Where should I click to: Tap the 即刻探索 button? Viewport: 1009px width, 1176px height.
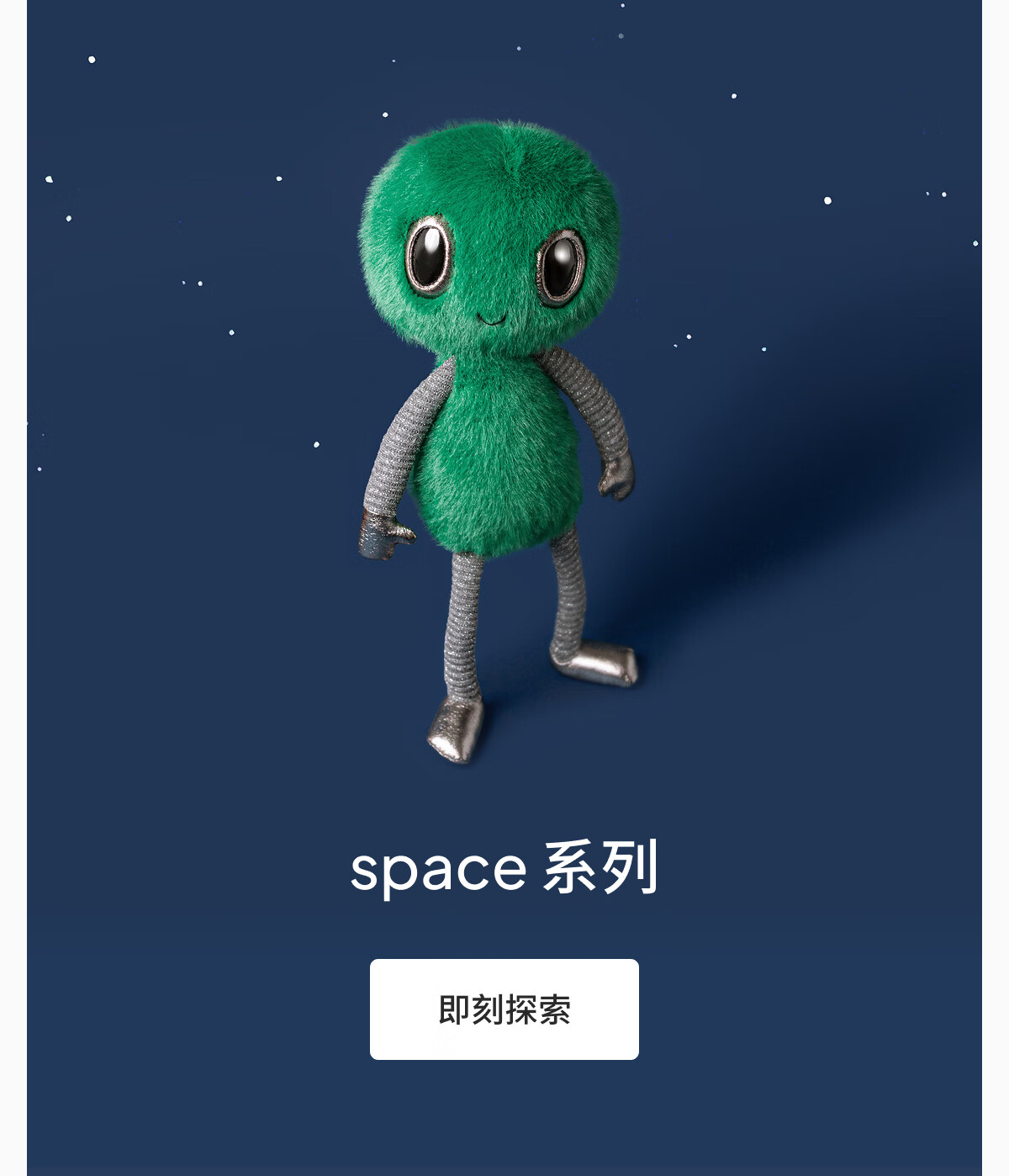[504, 1009]
